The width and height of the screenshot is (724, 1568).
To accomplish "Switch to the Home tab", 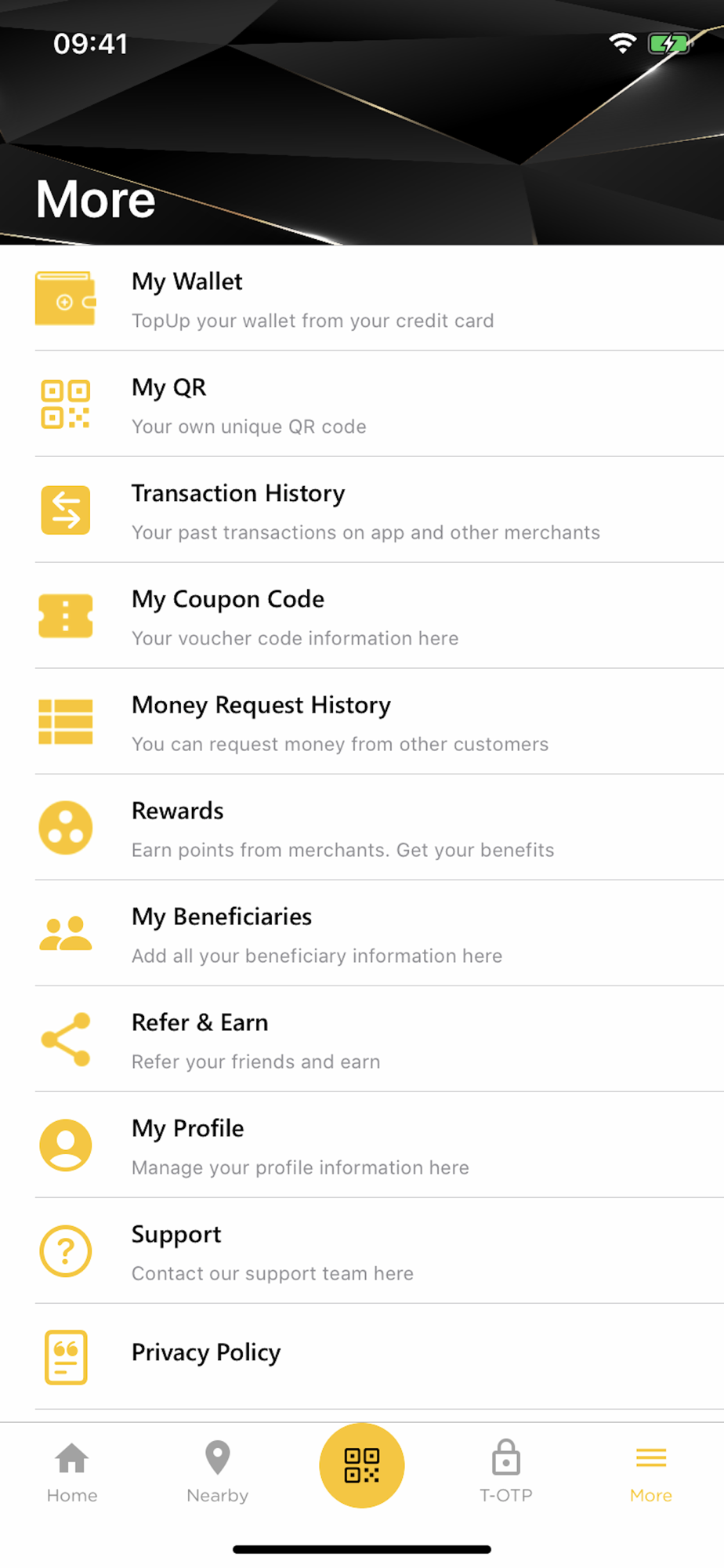I will click(72, 1472).
